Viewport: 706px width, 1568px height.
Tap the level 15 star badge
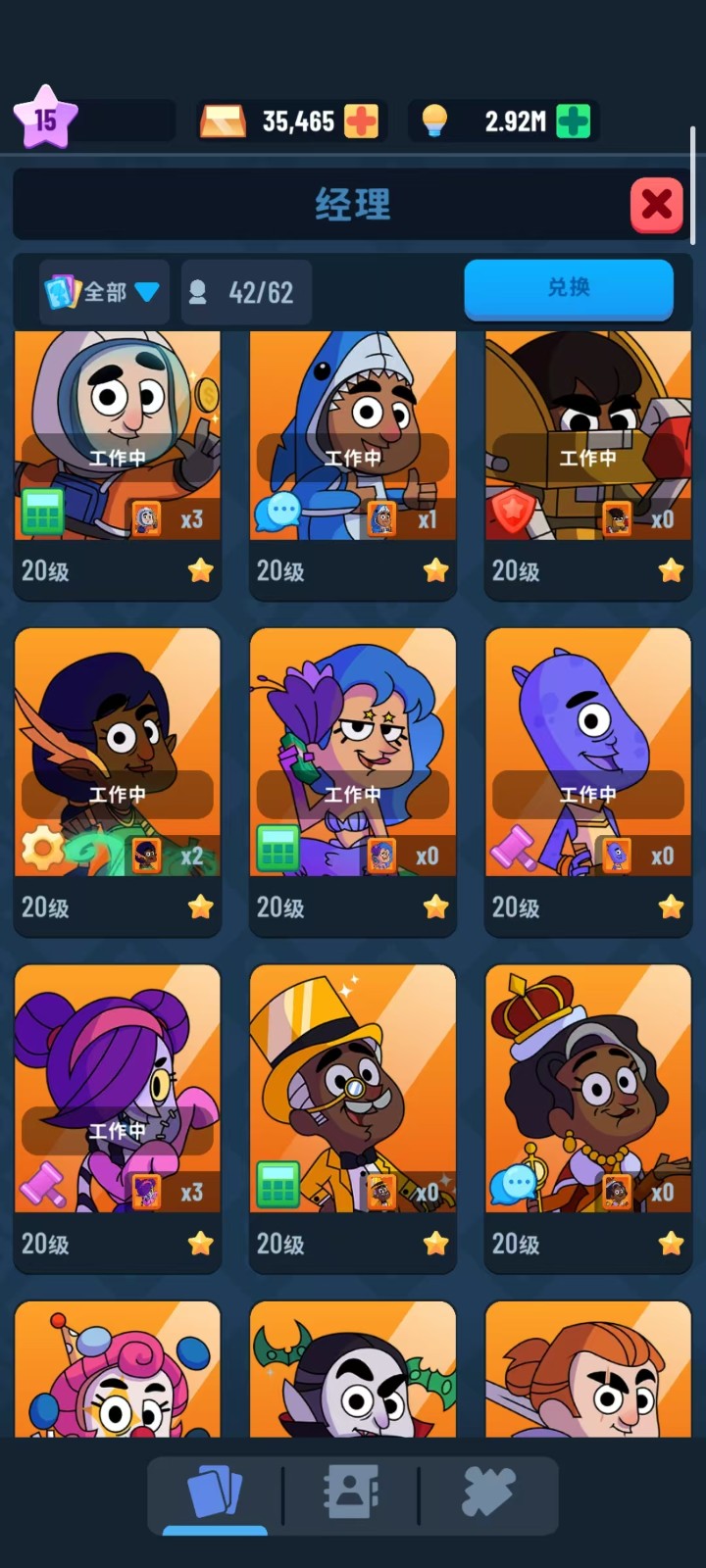(45, 120)
